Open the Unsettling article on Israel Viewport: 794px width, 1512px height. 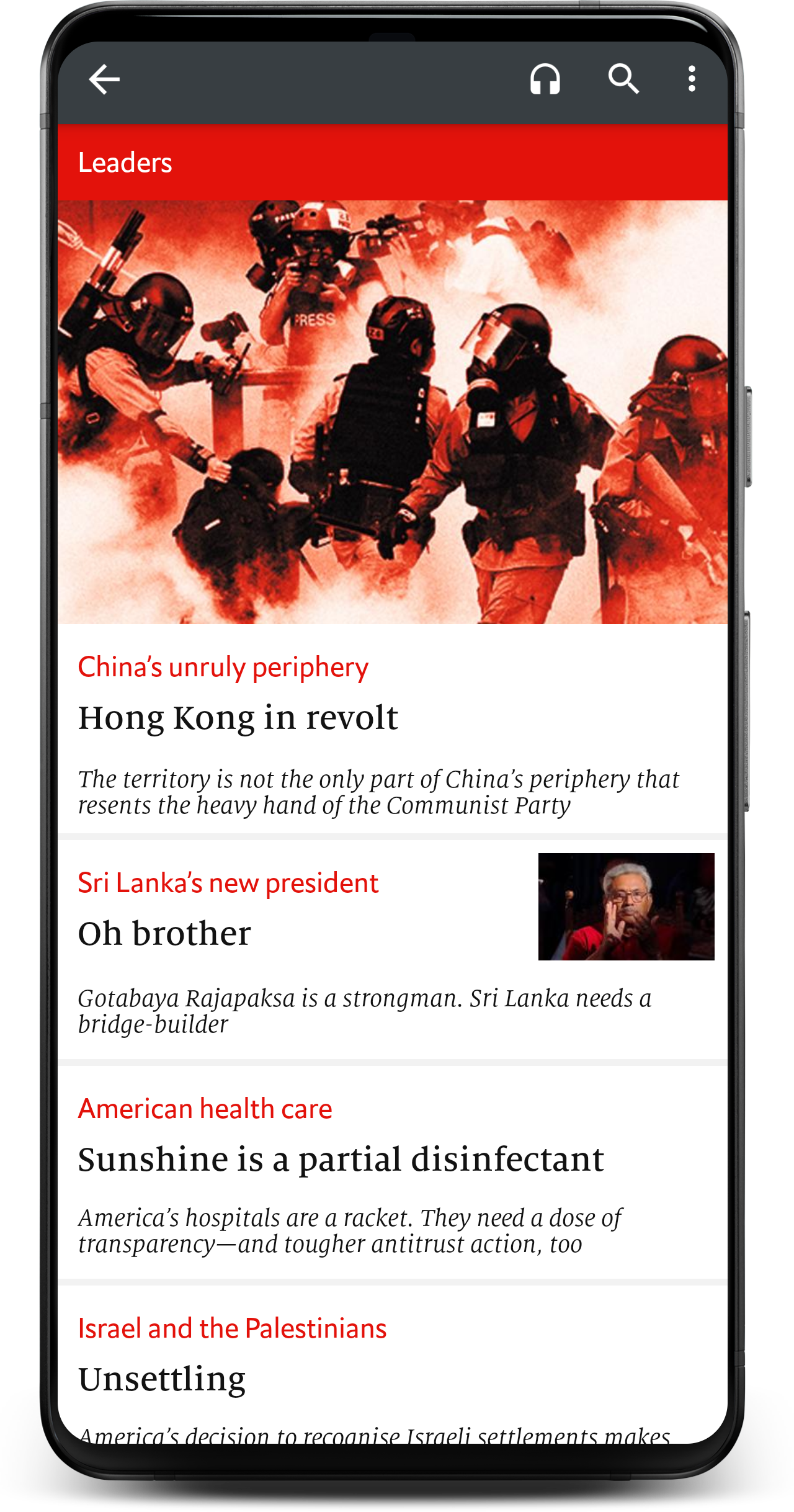click(x=162, y=1380)
